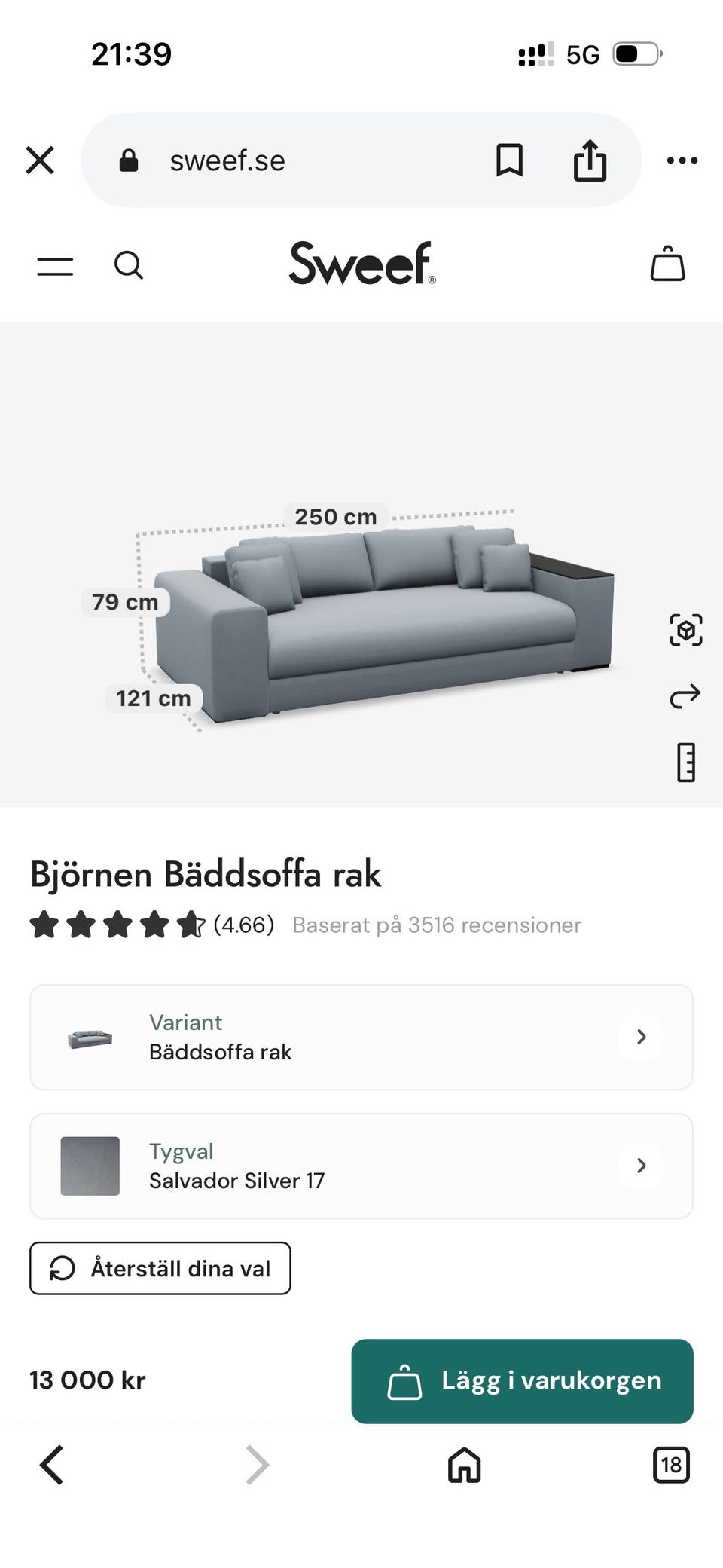This screenshot has width=723, height=1568.
Task: Open the shopping bag in the site header
Action: pos(666,264)
